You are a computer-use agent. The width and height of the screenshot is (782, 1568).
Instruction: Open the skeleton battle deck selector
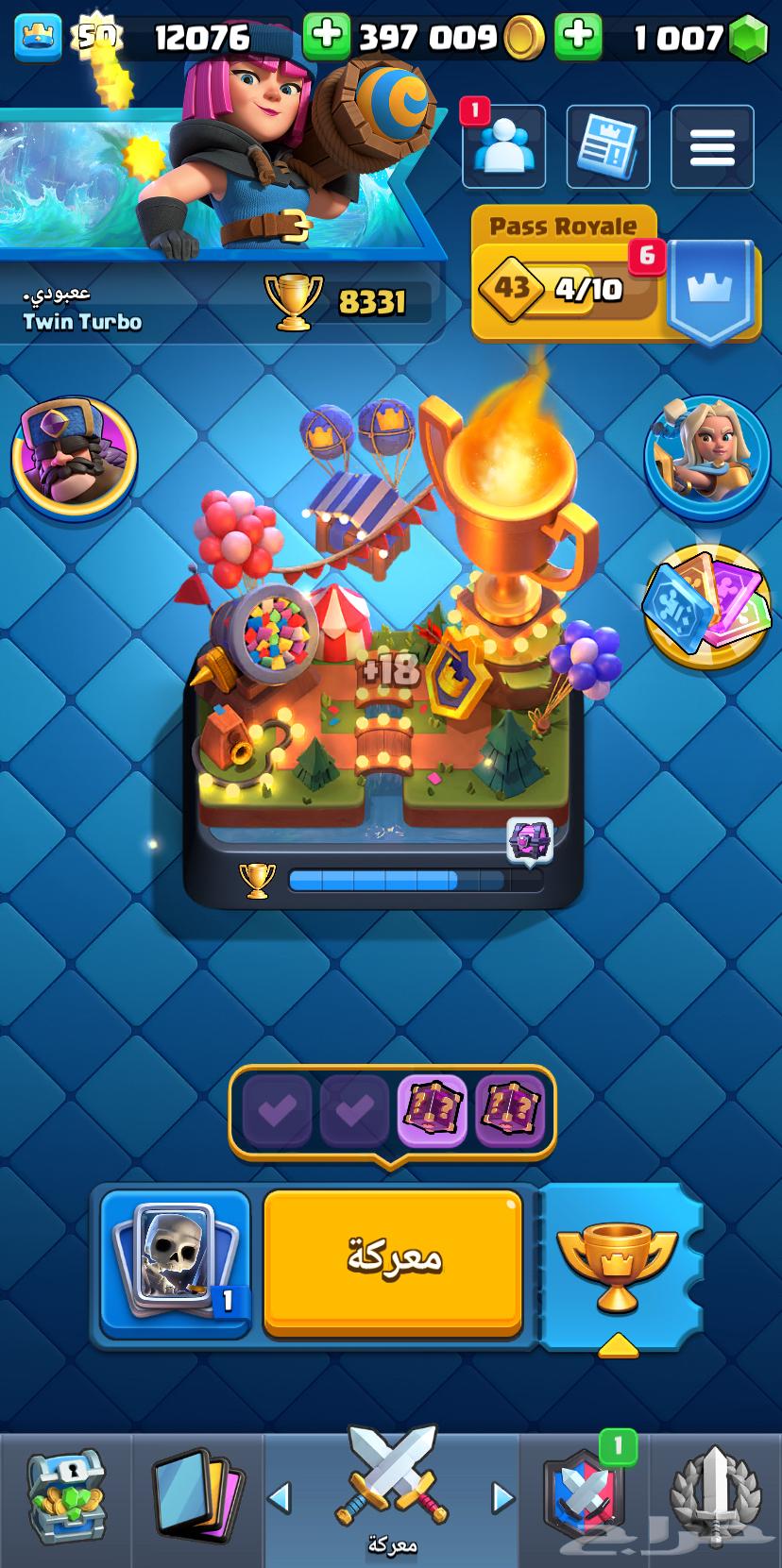175,1262
